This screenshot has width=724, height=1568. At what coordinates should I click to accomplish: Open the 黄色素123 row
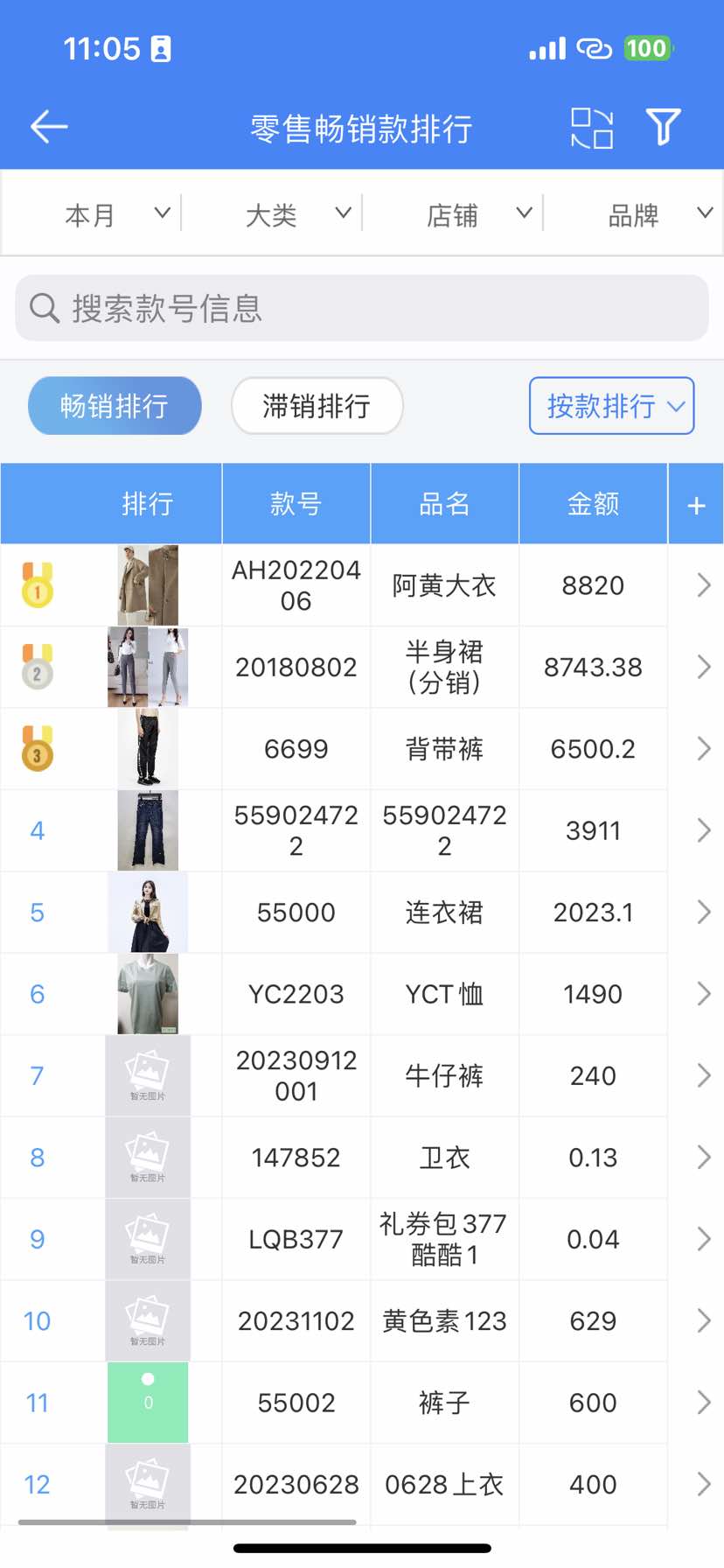point(444,1321)
